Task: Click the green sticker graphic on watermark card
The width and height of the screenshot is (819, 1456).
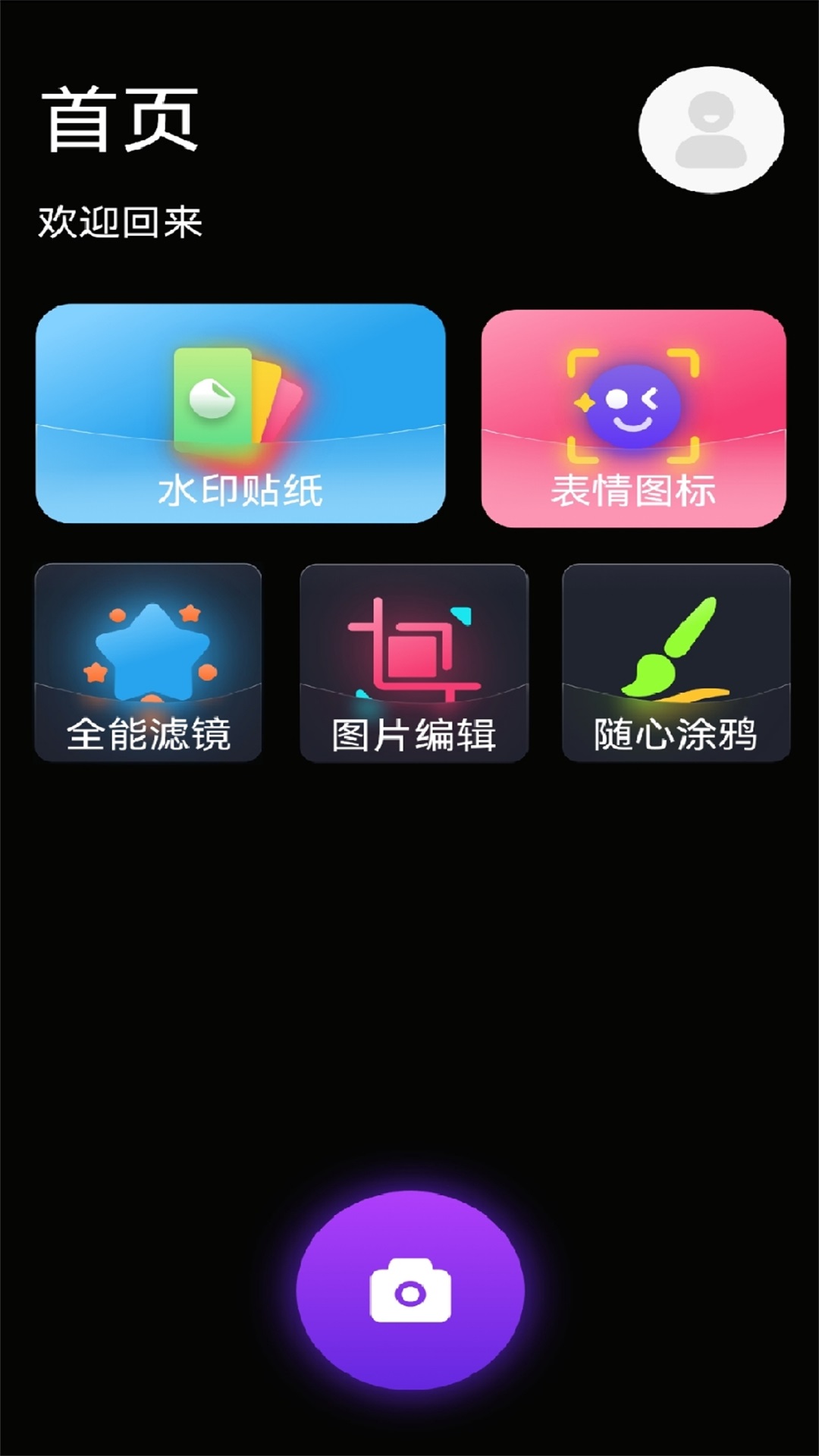Action: [212, 398]
